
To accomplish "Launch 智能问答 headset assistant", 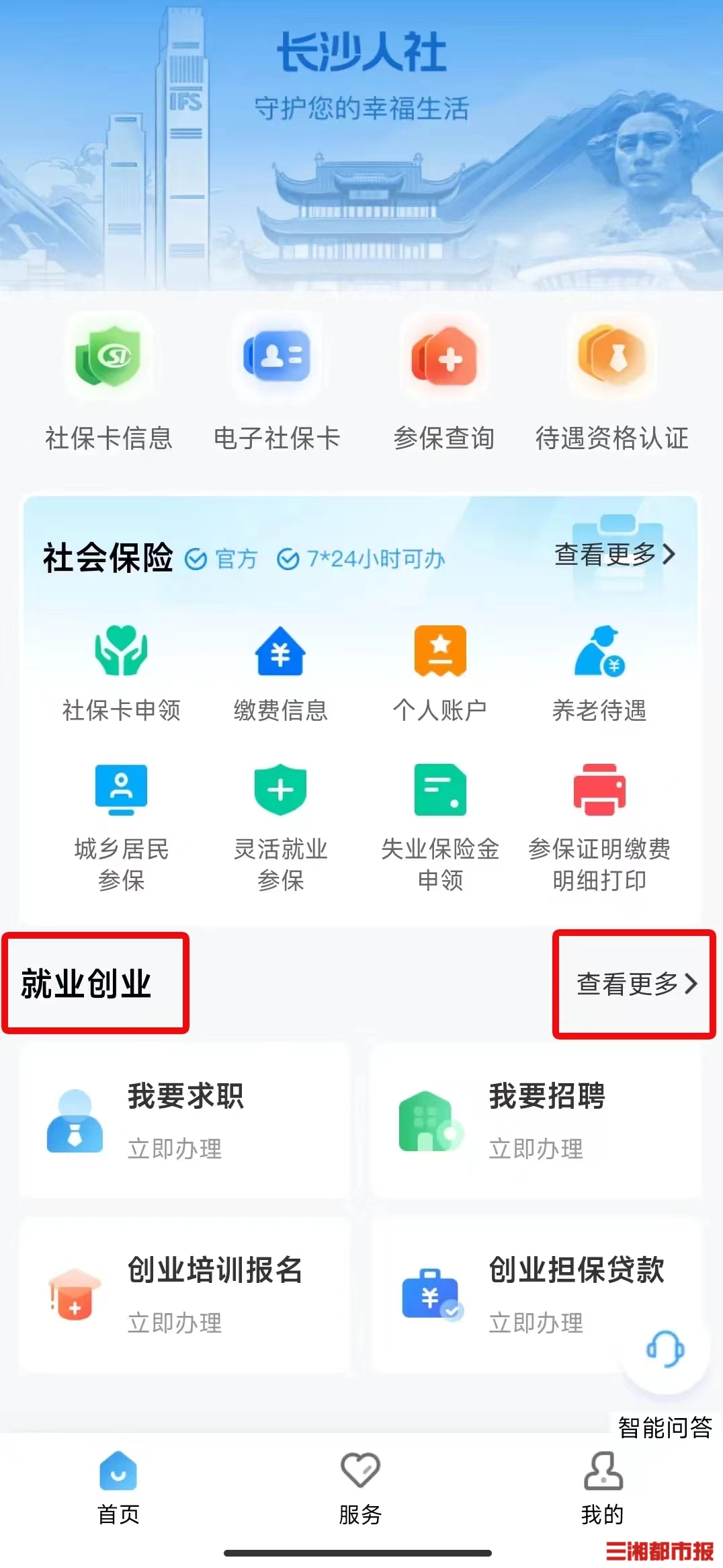I will point(665,1349).
